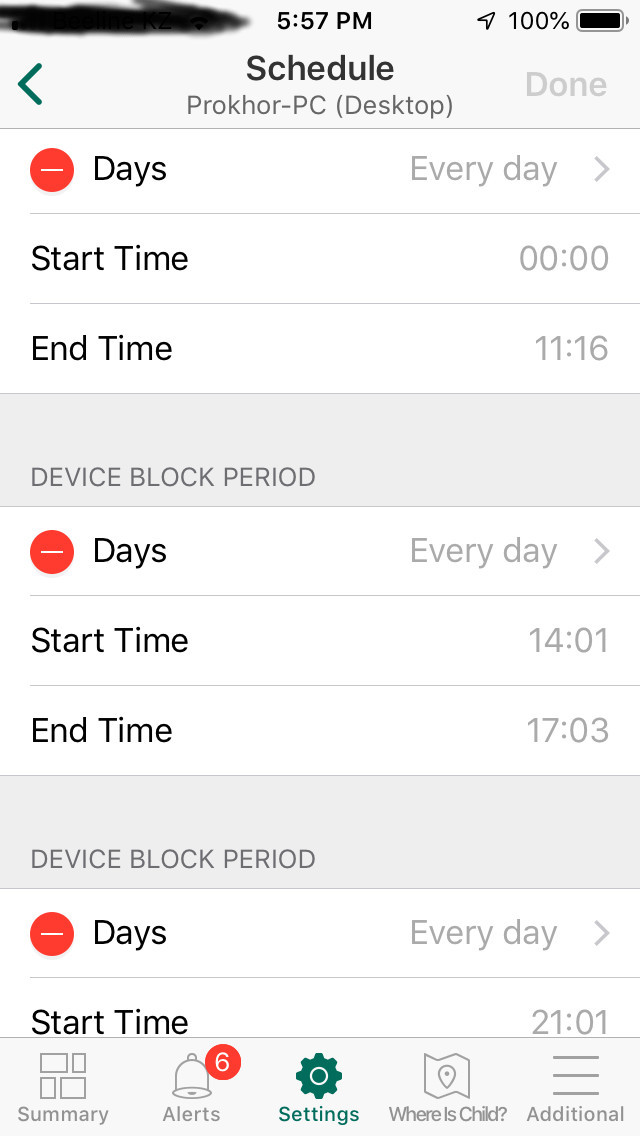Delete the block period starting at 14:01

click(x=52, y=551)
